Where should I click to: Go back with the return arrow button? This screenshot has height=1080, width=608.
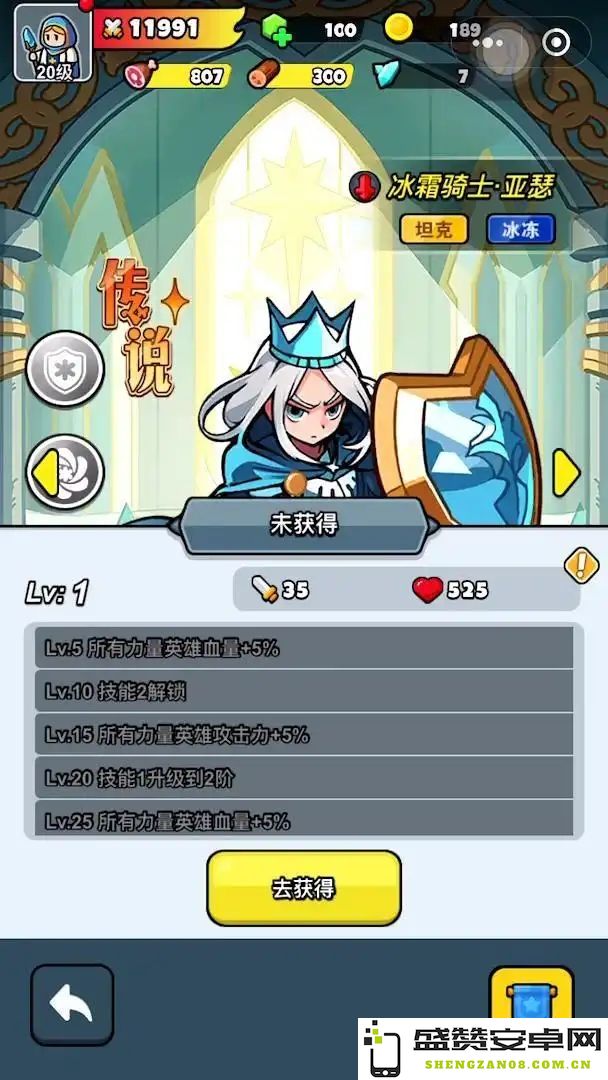pos(72,1004)
